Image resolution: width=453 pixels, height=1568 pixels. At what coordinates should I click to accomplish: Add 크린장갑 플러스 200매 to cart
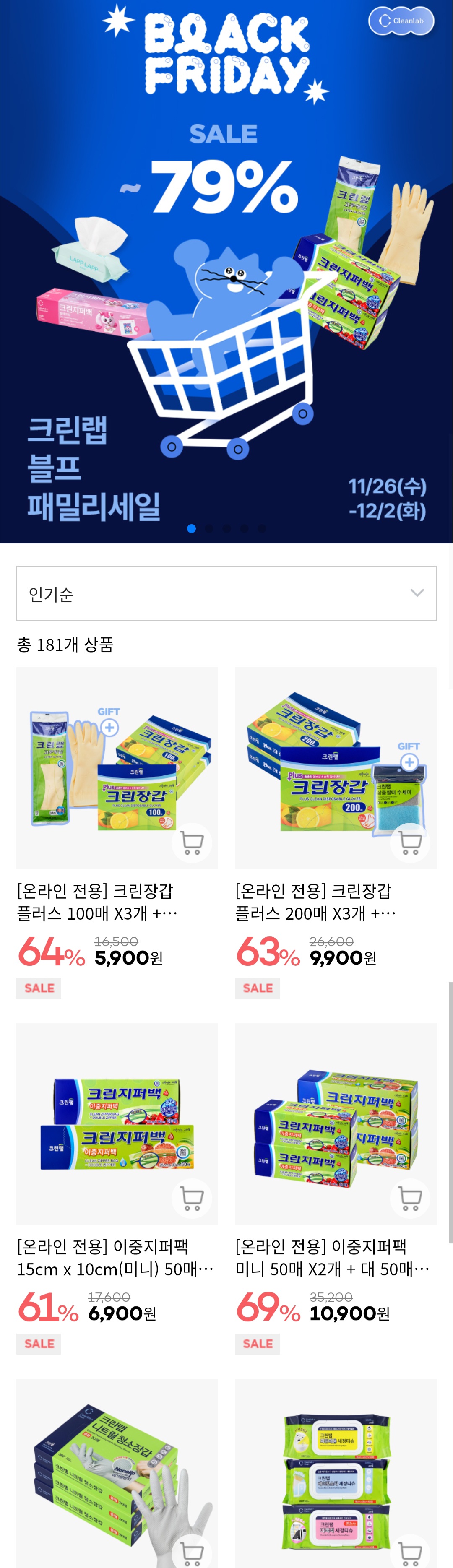[410, 843]
